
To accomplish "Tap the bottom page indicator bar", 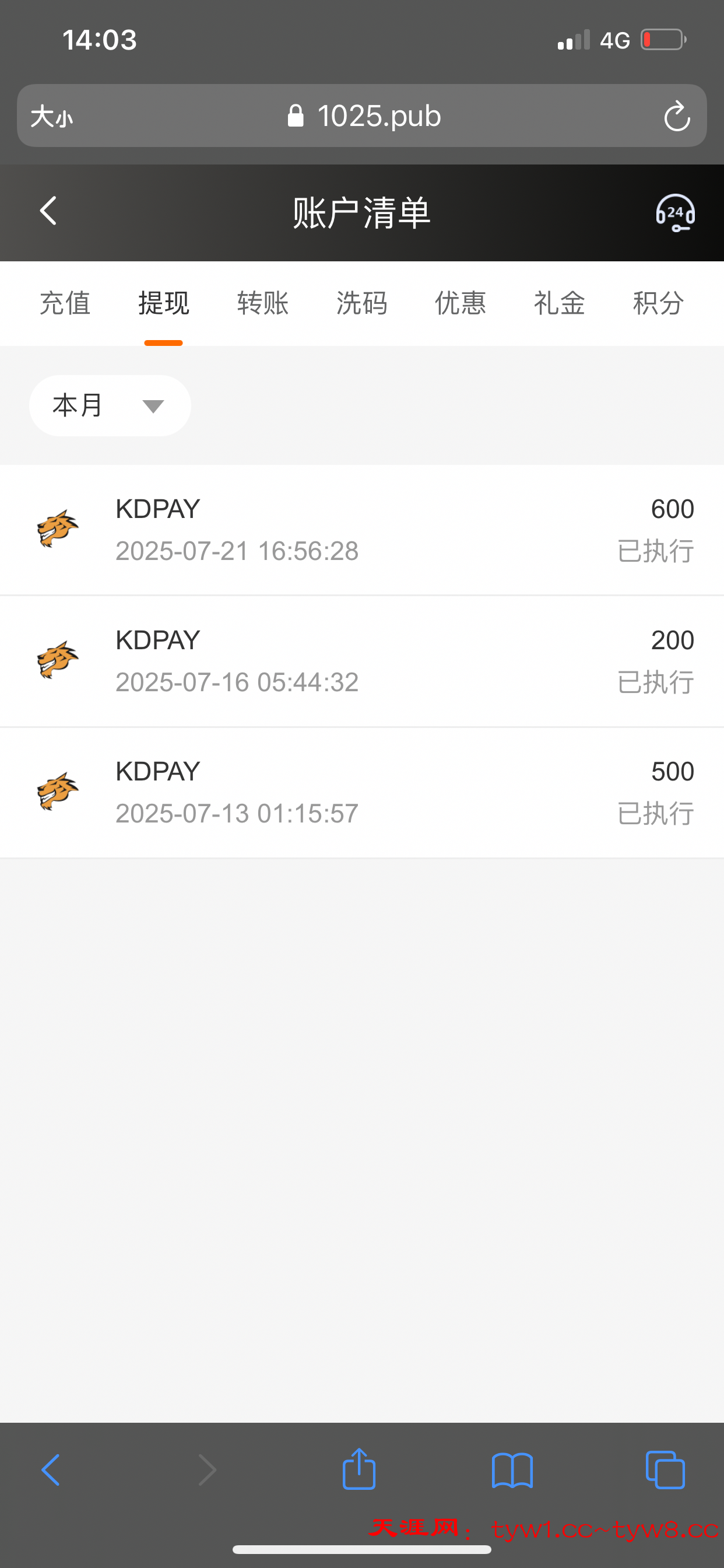I will [362, 1549].
